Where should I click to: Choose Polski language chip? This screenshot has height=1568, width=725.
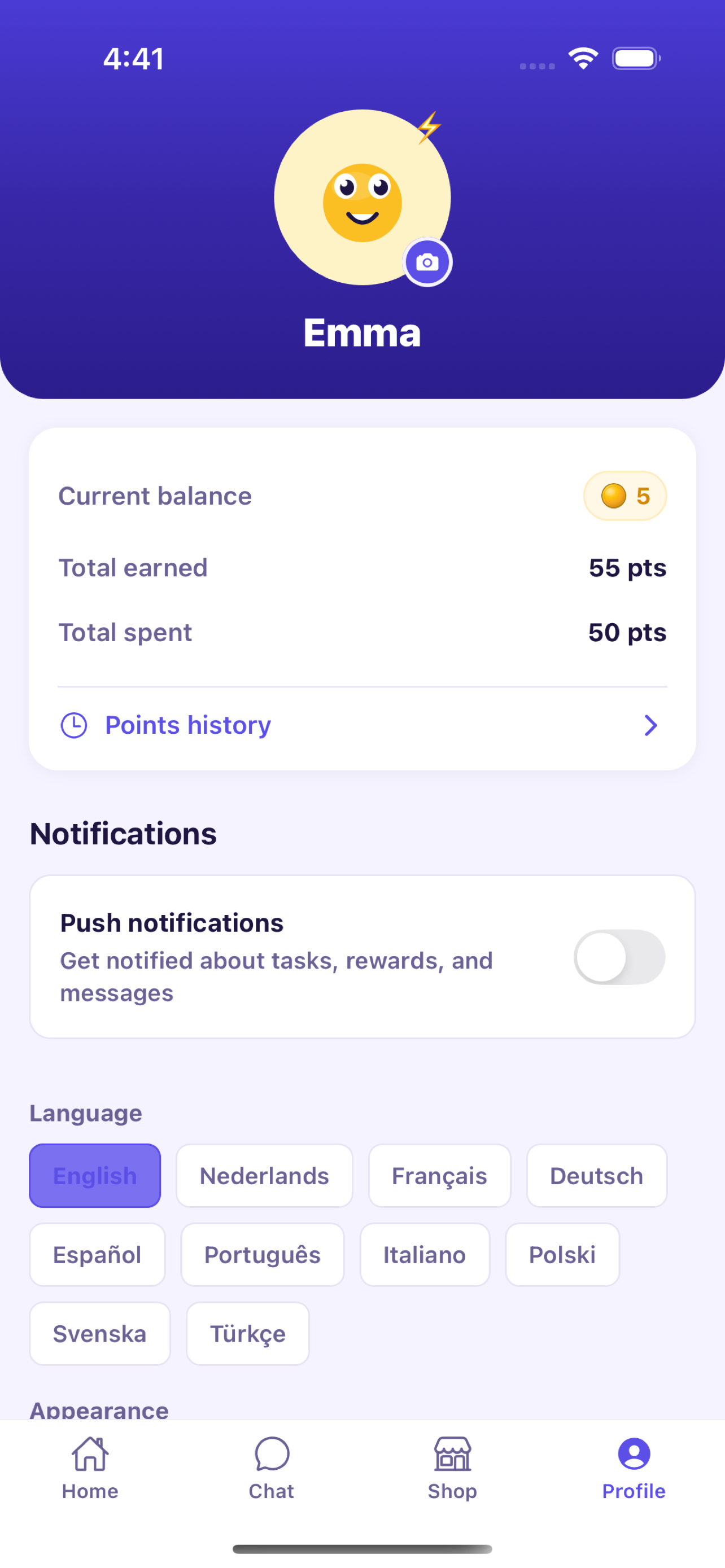point(562,1255)
